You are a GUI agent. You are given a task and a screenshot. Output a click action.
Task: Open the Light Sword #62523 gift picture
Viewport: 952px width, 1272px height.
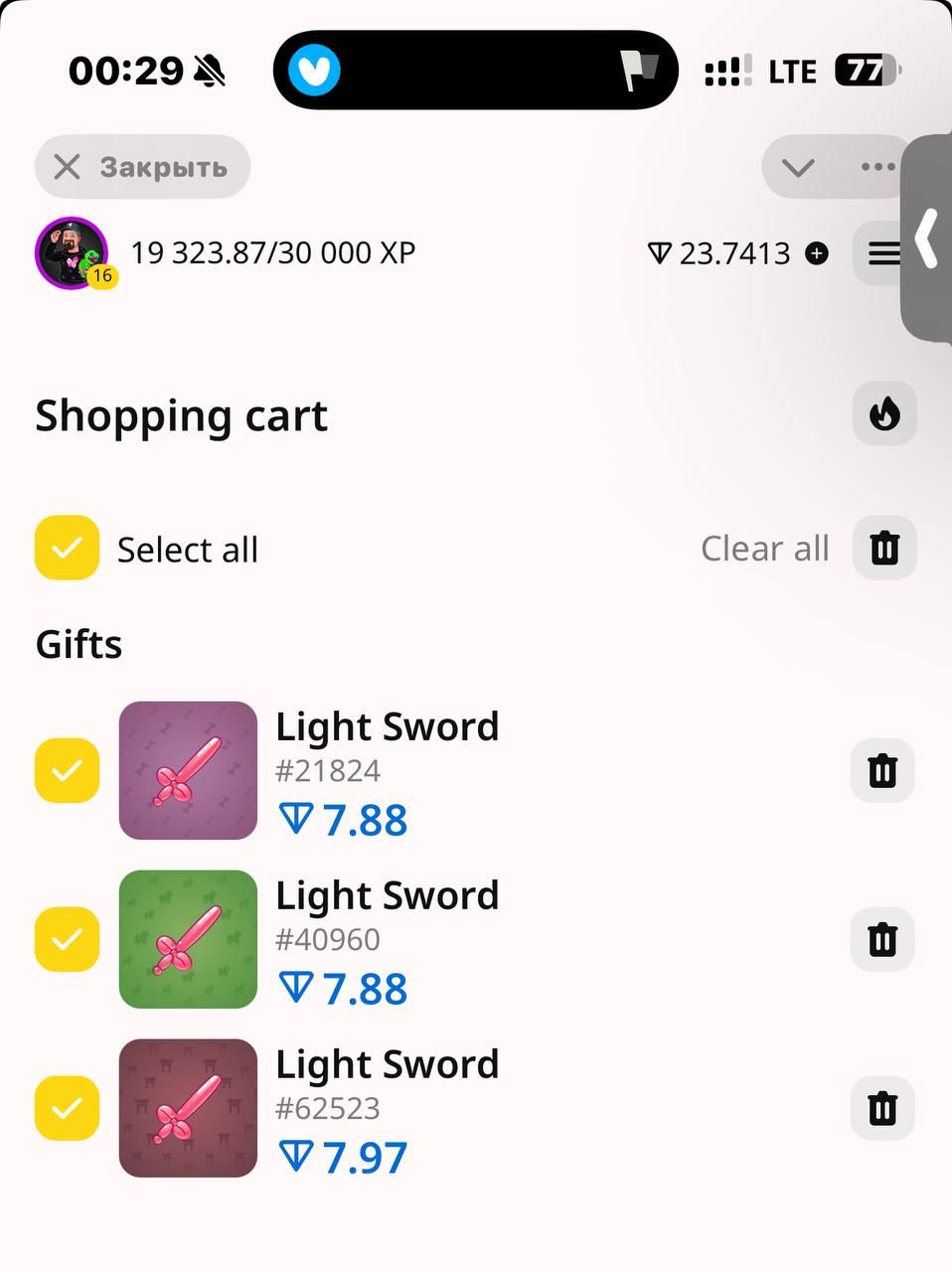tap(188, 1108)
